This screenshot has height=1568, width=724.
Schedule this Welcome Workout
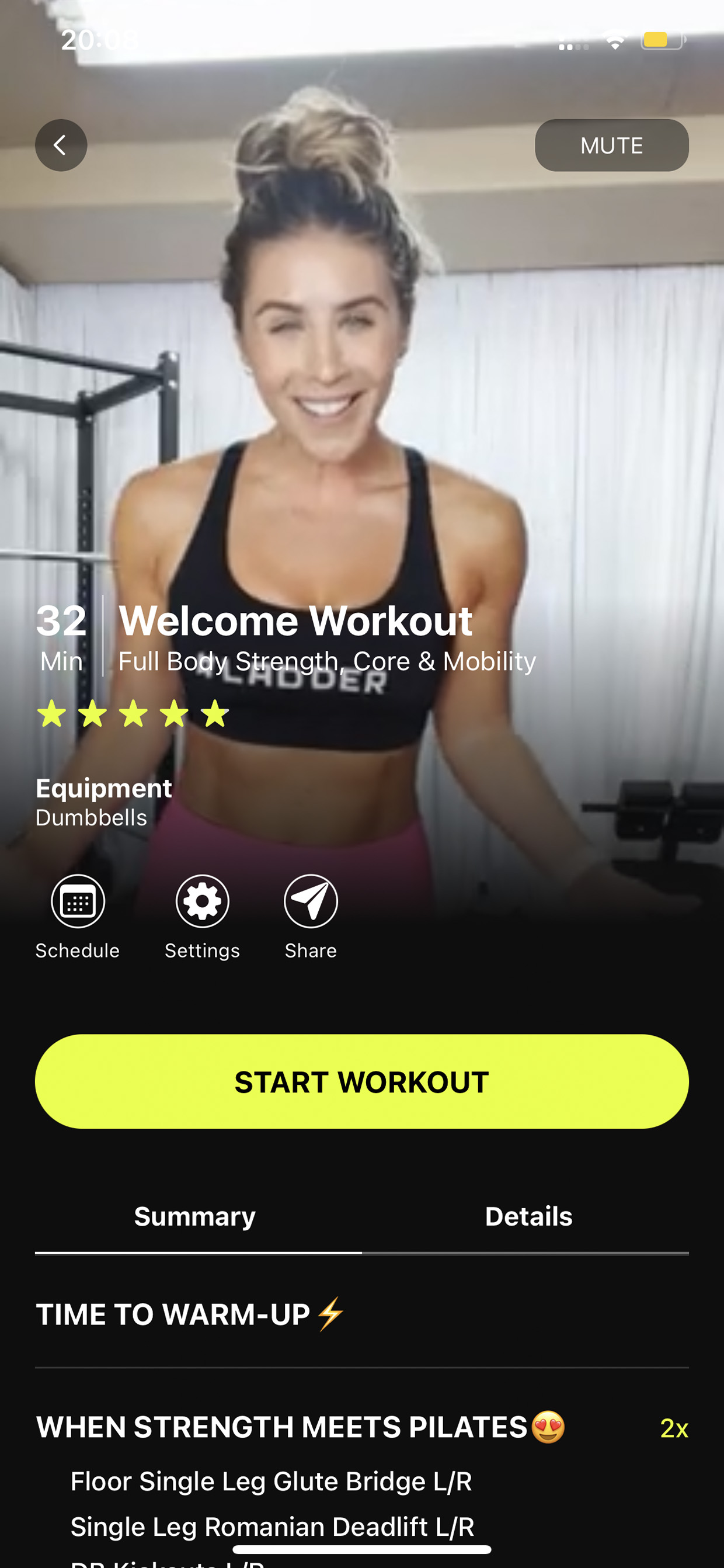tap(78, 917)
